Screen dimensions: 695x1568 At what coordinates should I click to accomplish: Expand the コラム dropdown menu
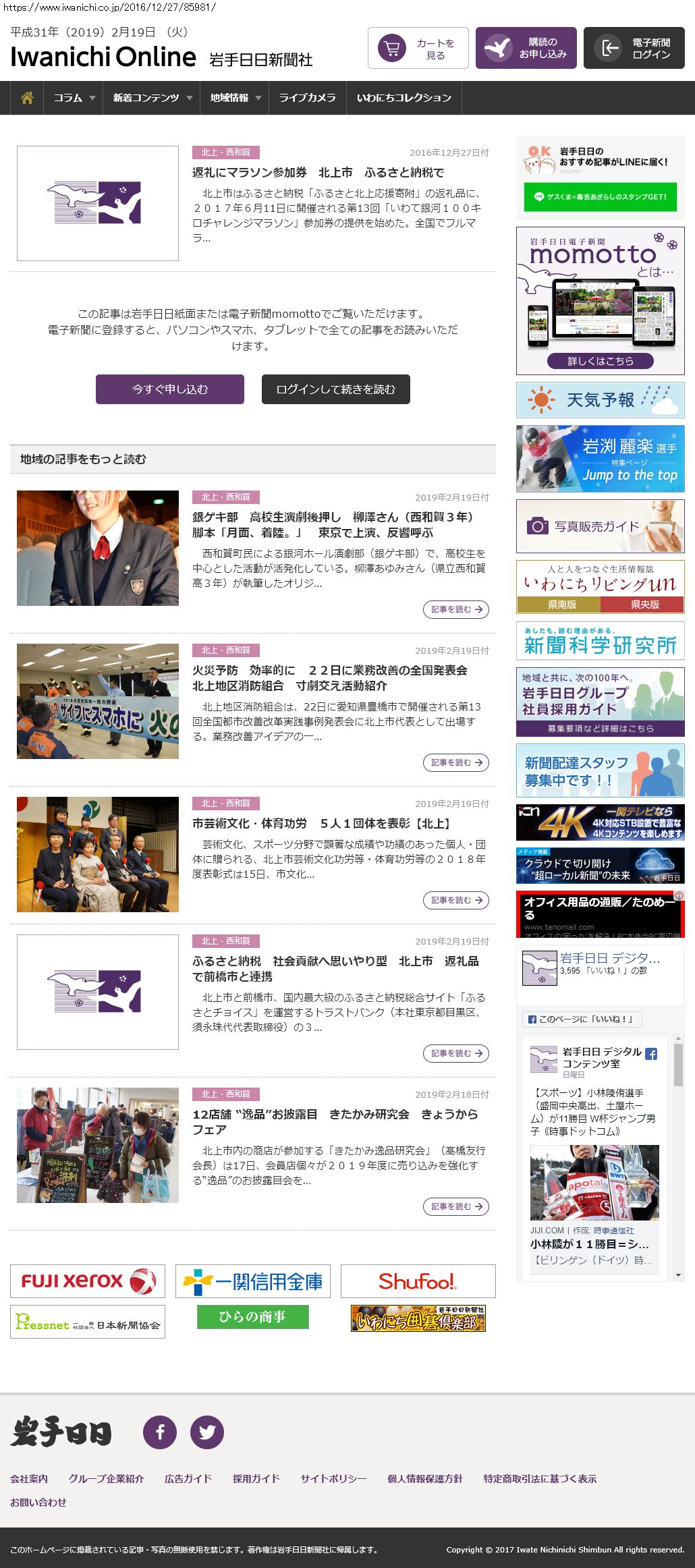pyautogui.click(x=74, y=98)
